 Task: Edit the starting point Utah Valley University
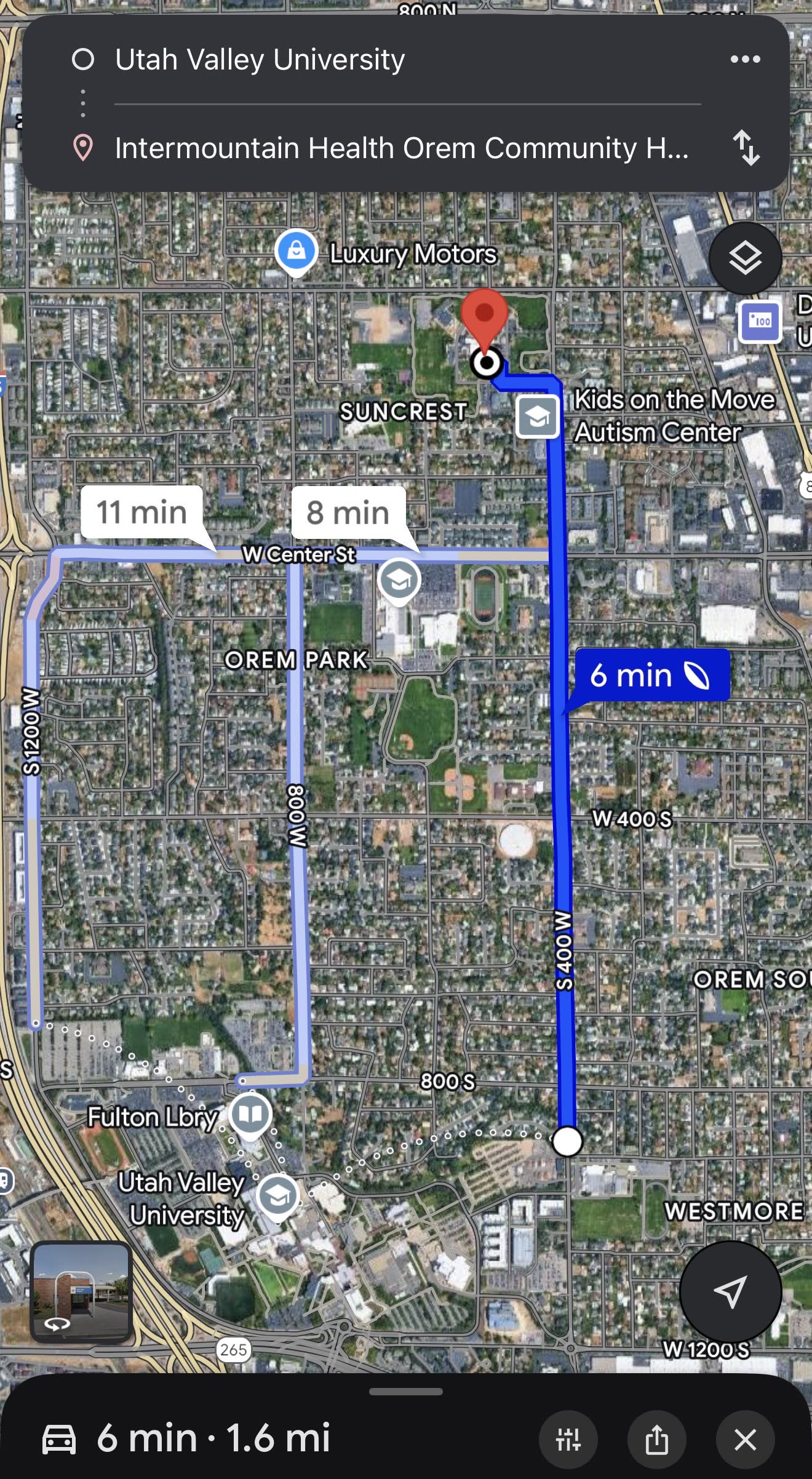pyautogui.click(x=260, y=60)
